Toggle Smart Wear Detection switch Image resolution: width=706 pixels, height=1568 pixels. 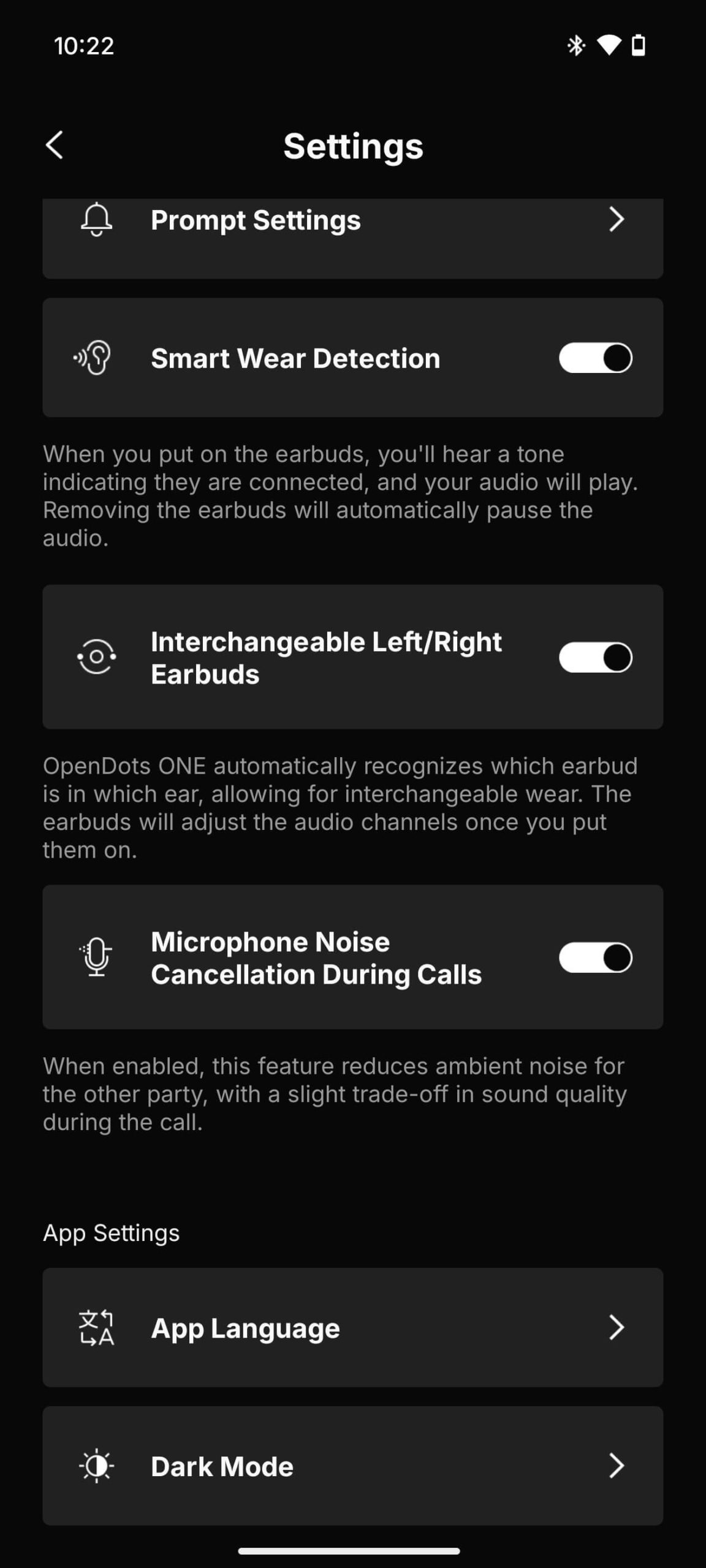tap(595, 358)
